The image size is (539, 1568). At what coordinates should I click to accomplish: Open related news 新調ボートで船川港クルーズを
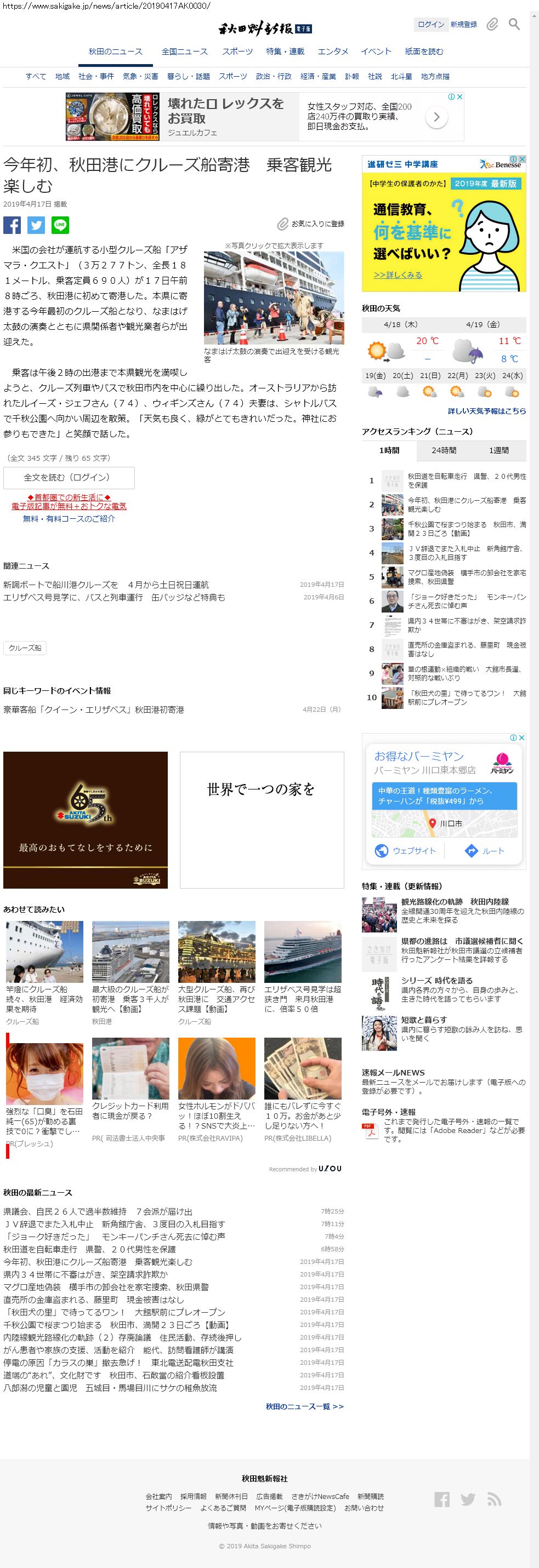[106, 585]
